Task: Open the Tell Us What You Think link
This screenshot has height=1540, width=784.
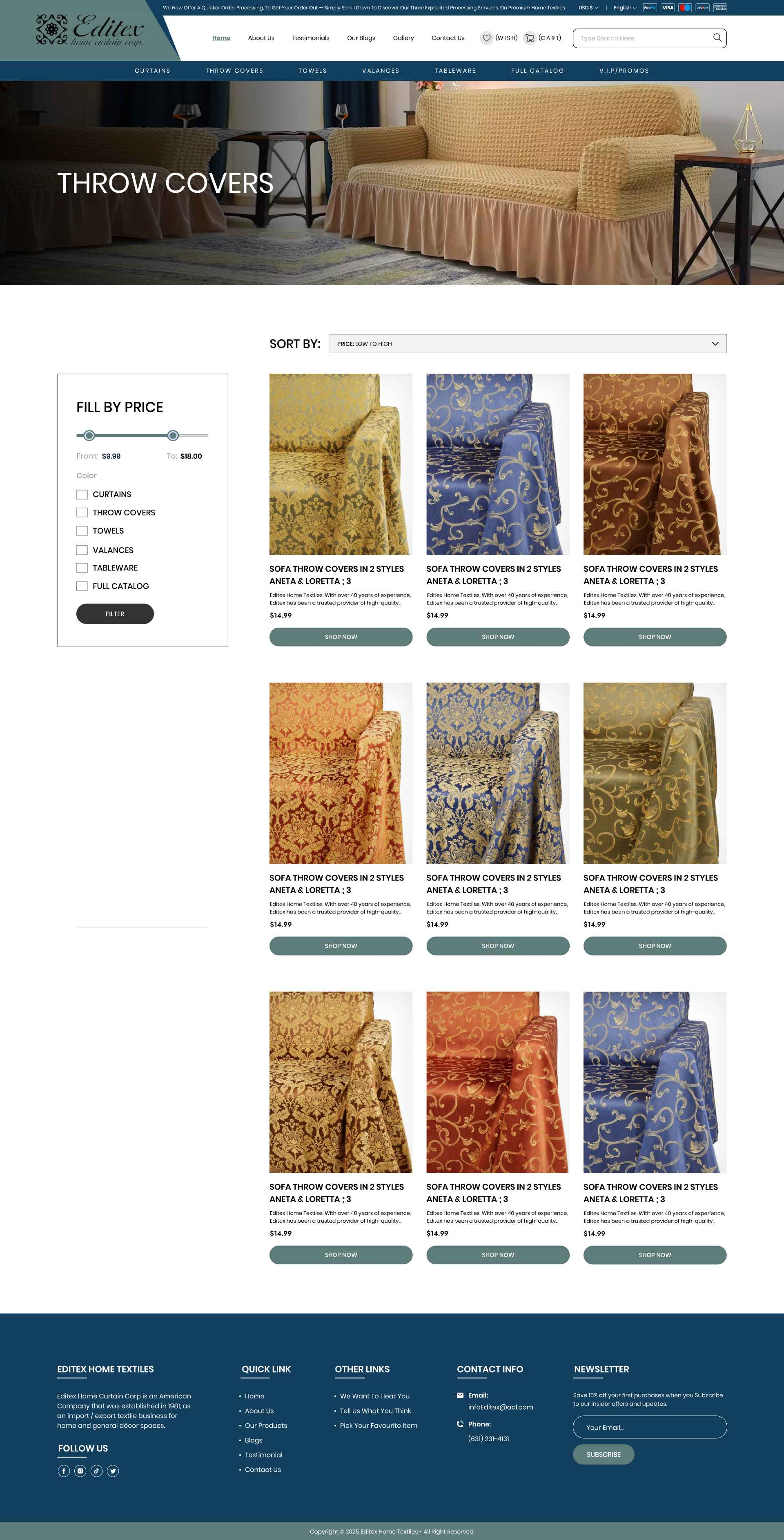Action: pyautogui.click(x=375, y=1411)
